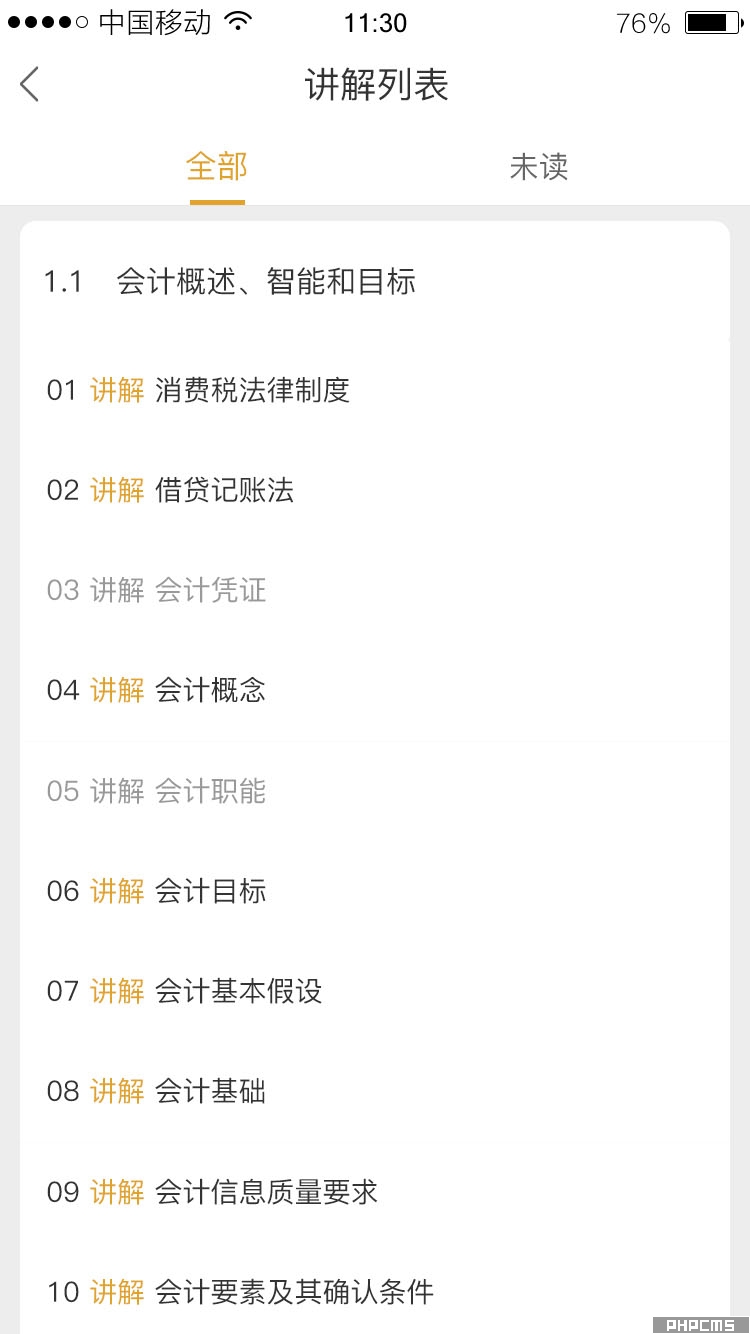The image size is (750, 1334).
Task: Switch to the 未读 tab
Action: coord(539,166)
